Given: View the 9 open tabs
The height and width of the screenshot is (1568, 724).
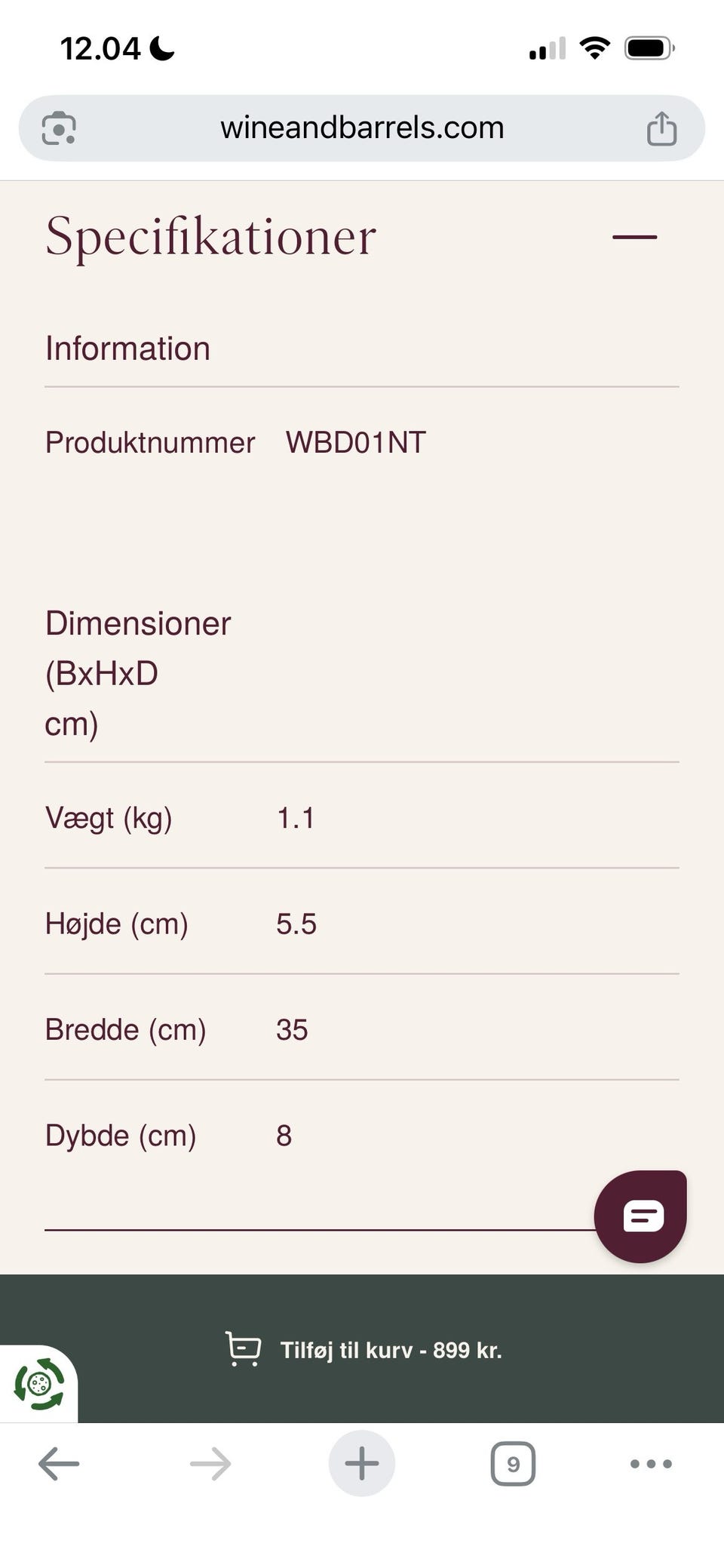Looking at the screenshot, I should coord(513,1464).
